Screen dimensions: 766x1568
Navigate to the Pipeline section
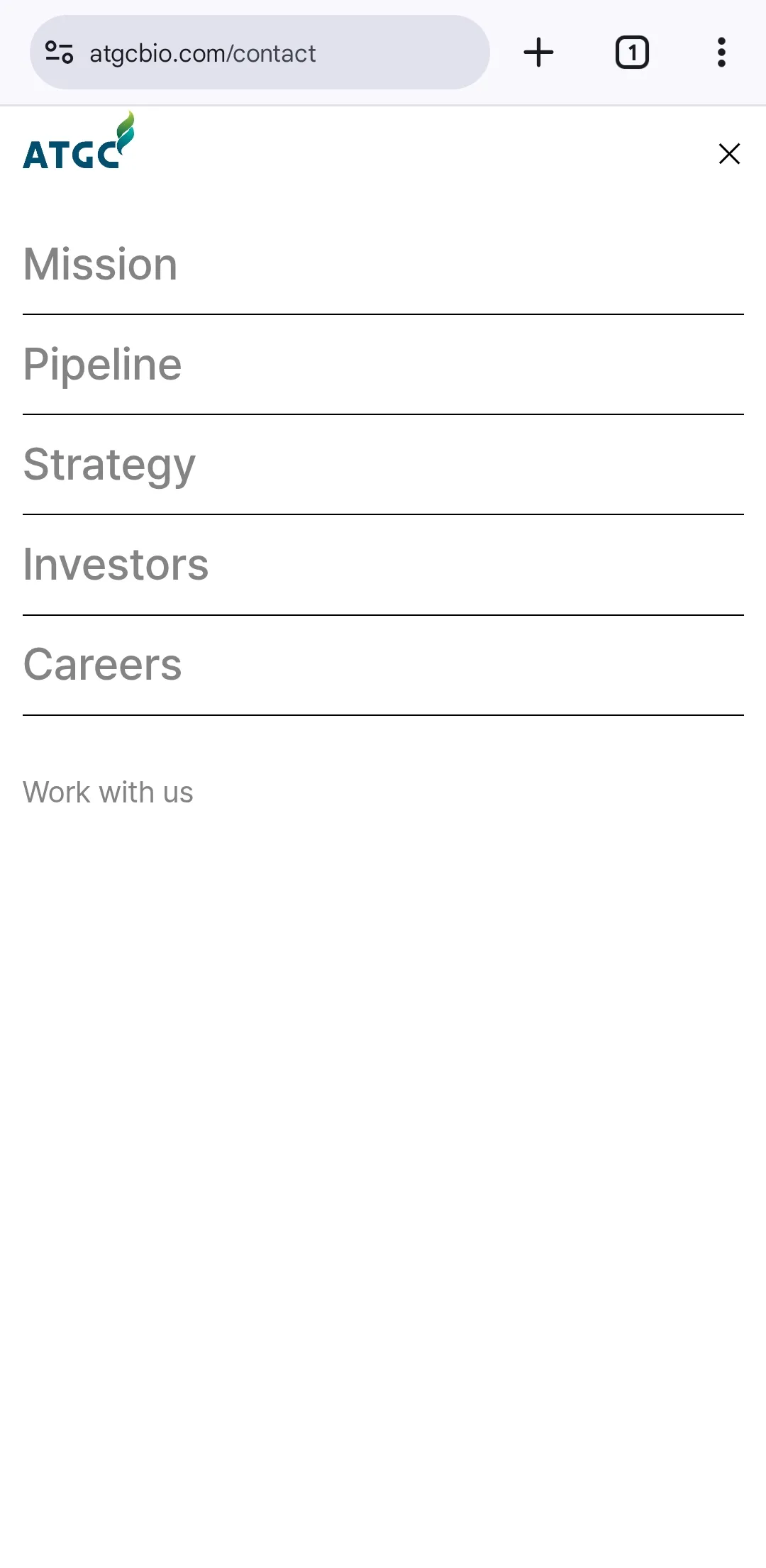[x=102, y=364]
